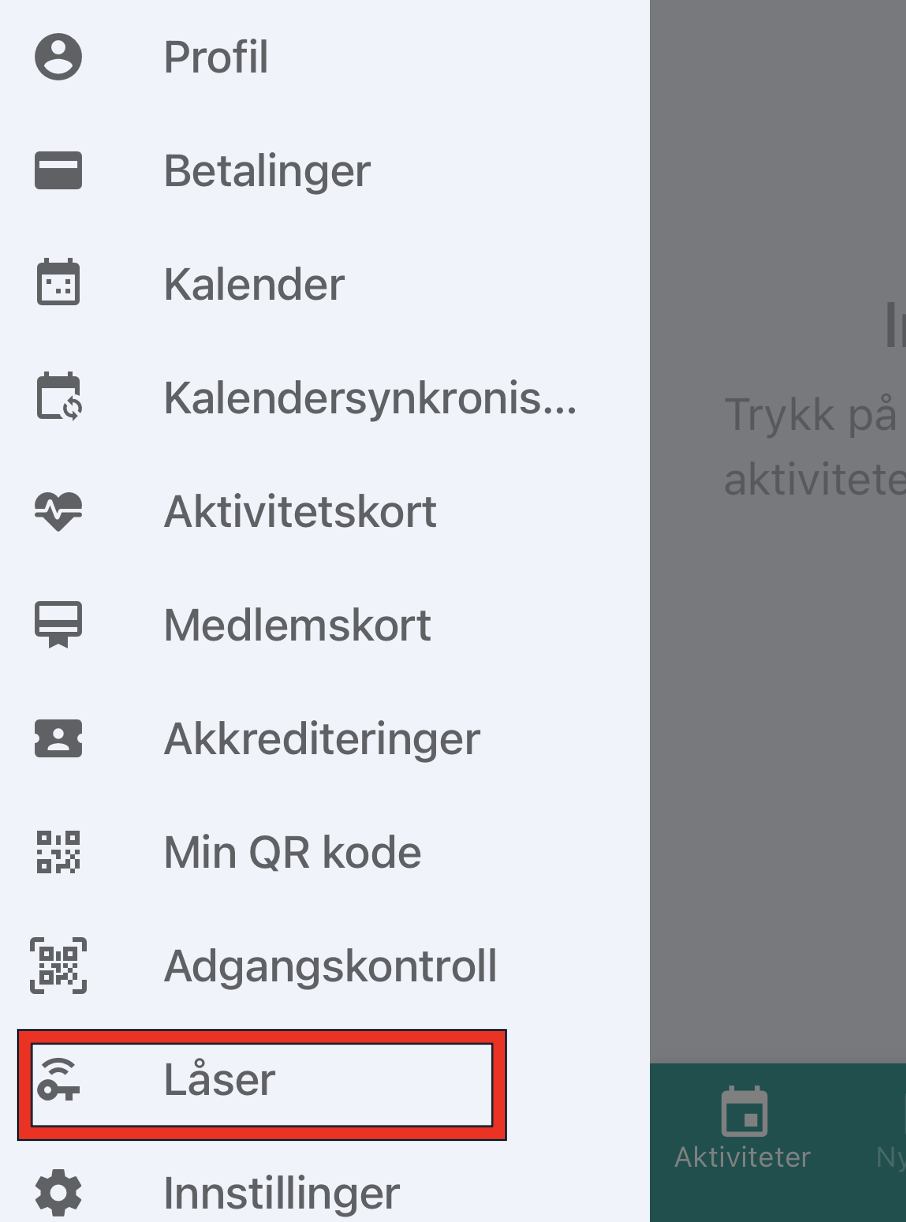Open Akkrediteringer
The image size is (906, 1222).
pos(325,739)
